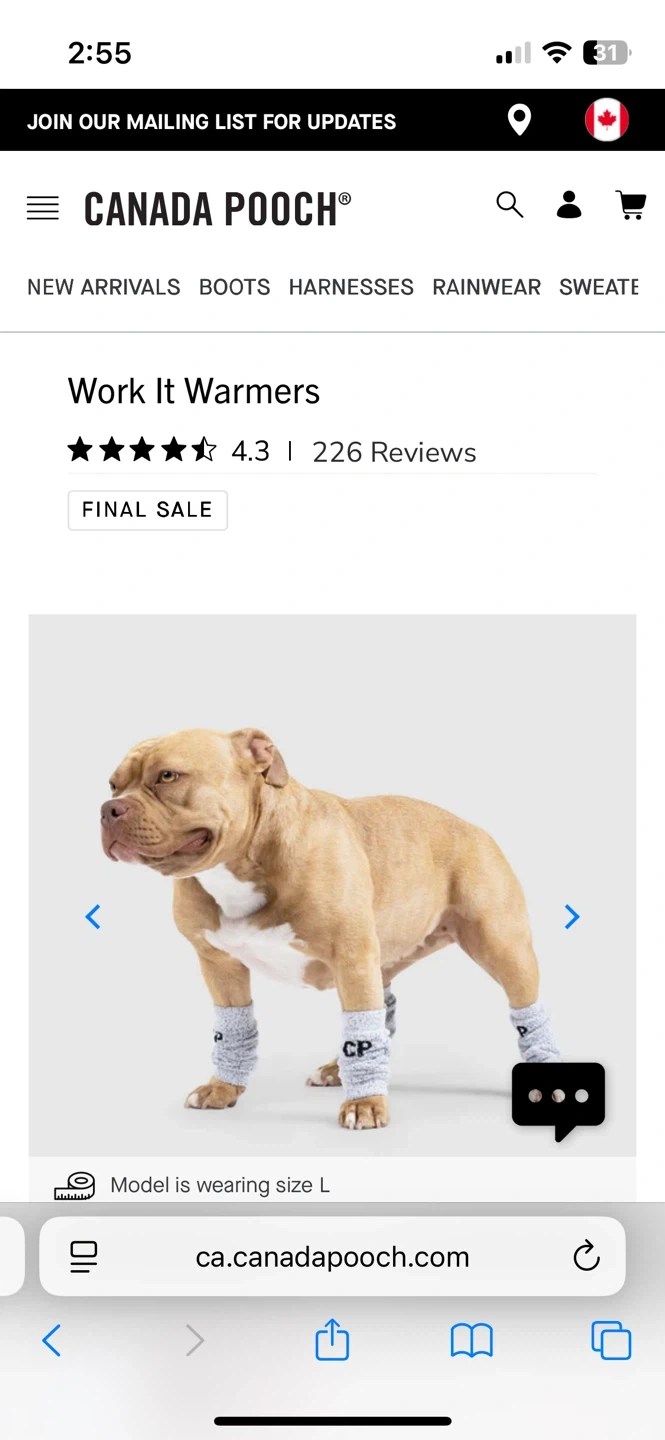The height and width of the screenshot is (1440, 665).
Task: Change country via the Canada flag
Action: pos(607,121)
